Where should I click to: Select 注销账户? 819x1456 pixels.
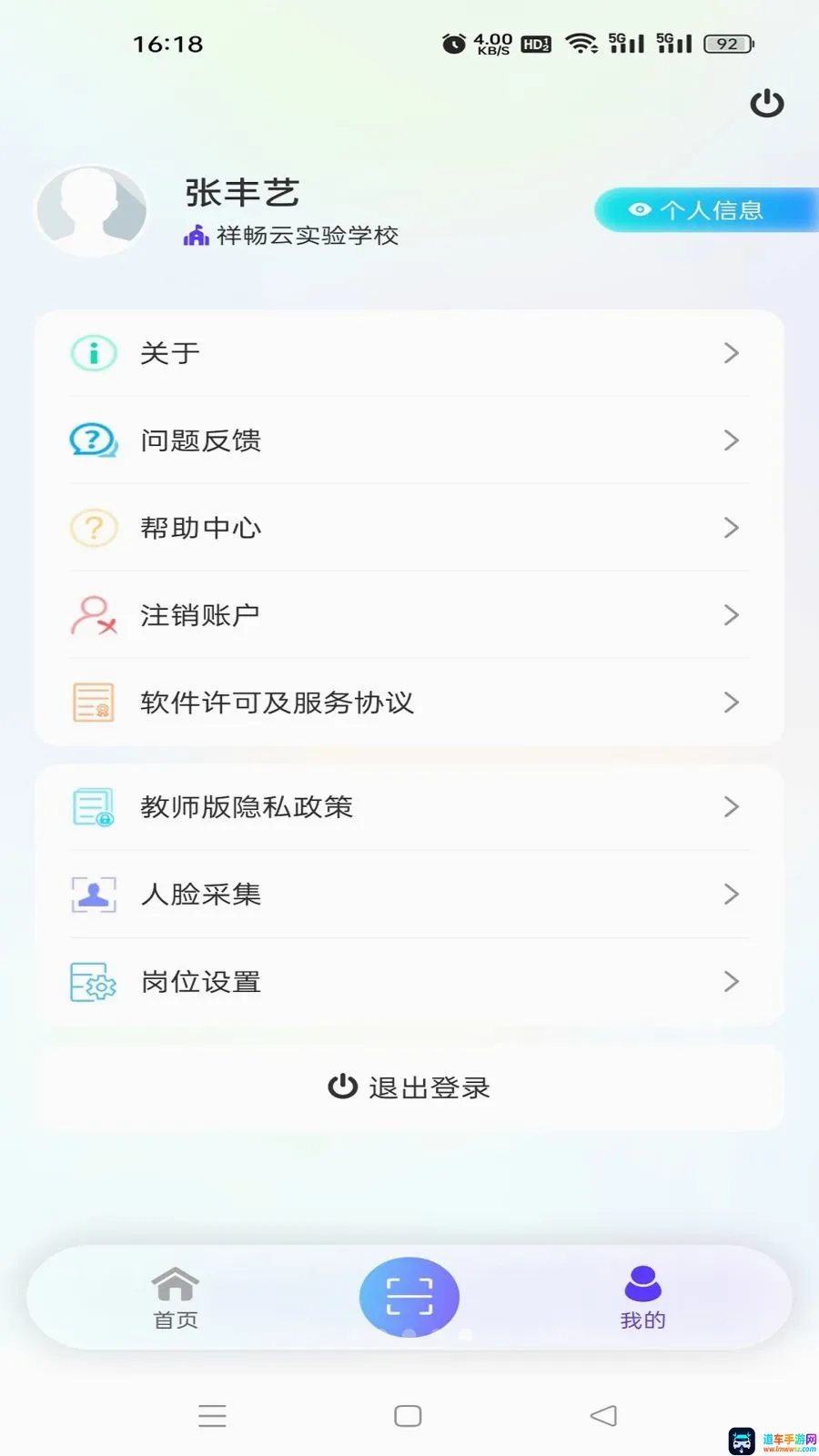pos(409,615)
